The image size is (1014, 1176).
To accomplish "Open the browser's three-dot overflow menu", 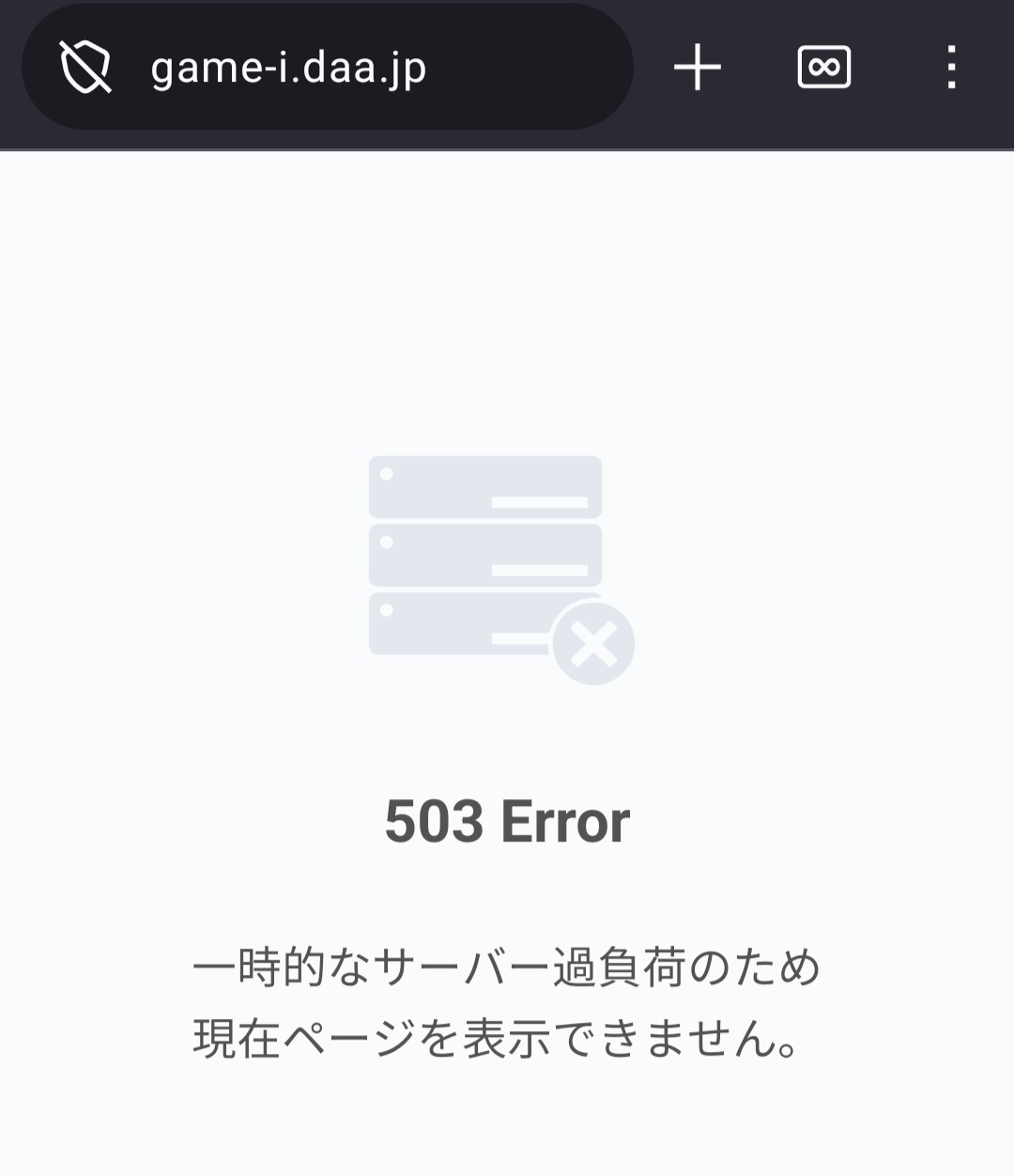I will (952, 68).
